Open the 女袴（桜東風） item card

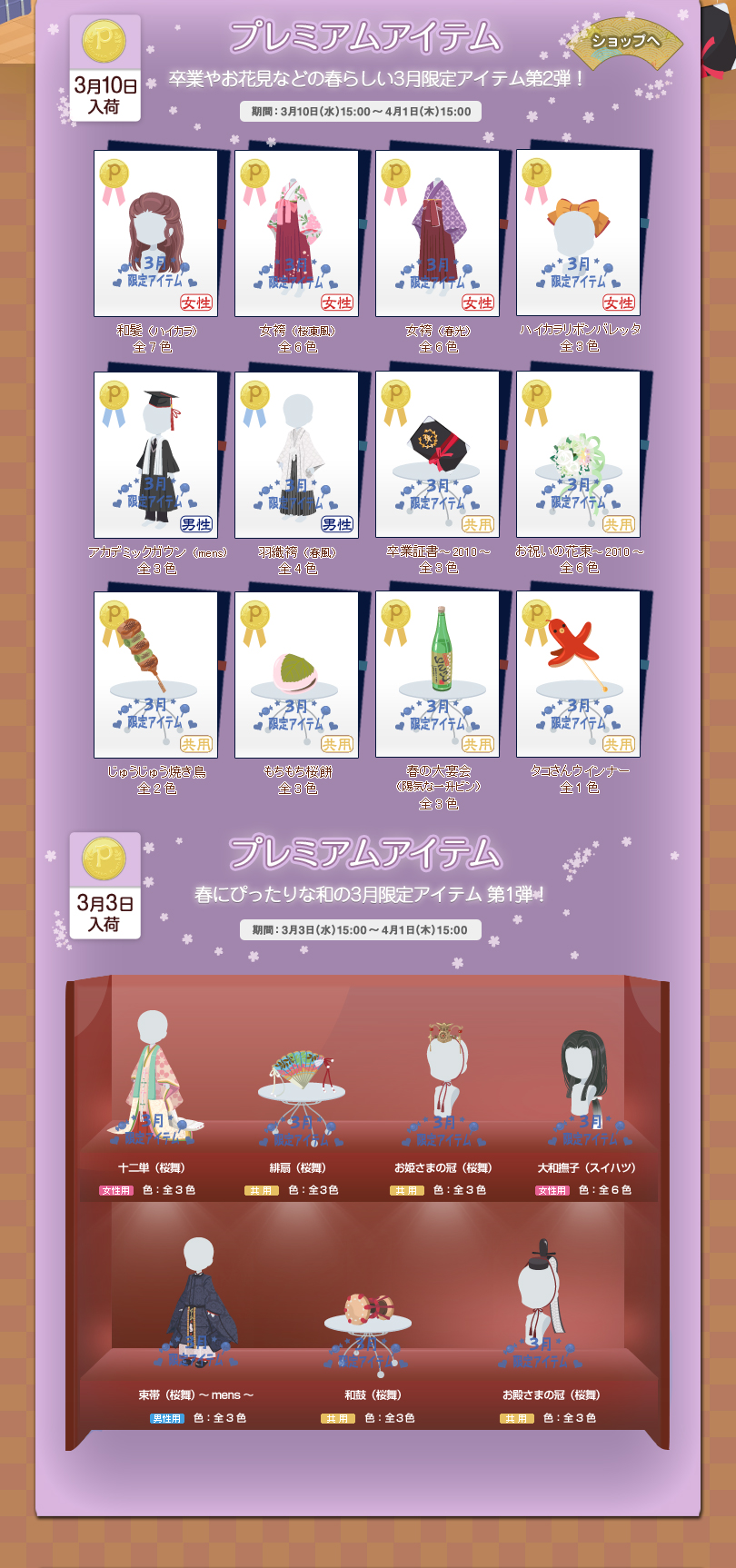[x=297, y=233]
